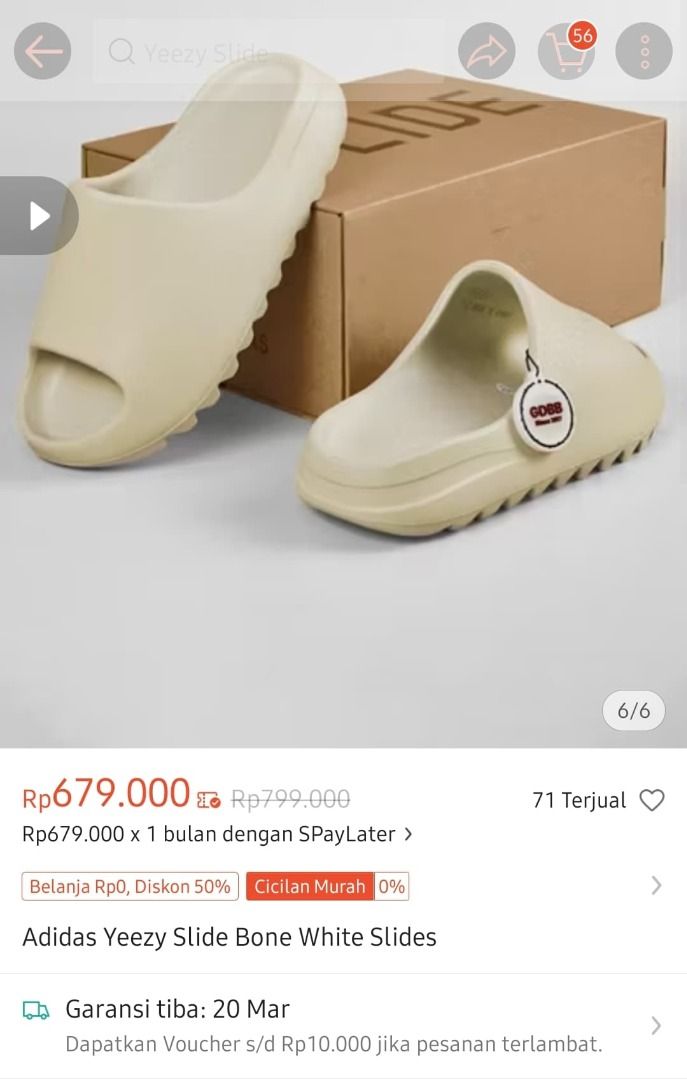View Belanja Rp0 Diskon 50% promo details
This screenshot has height=1080, width=687.
tap(128, 886)
